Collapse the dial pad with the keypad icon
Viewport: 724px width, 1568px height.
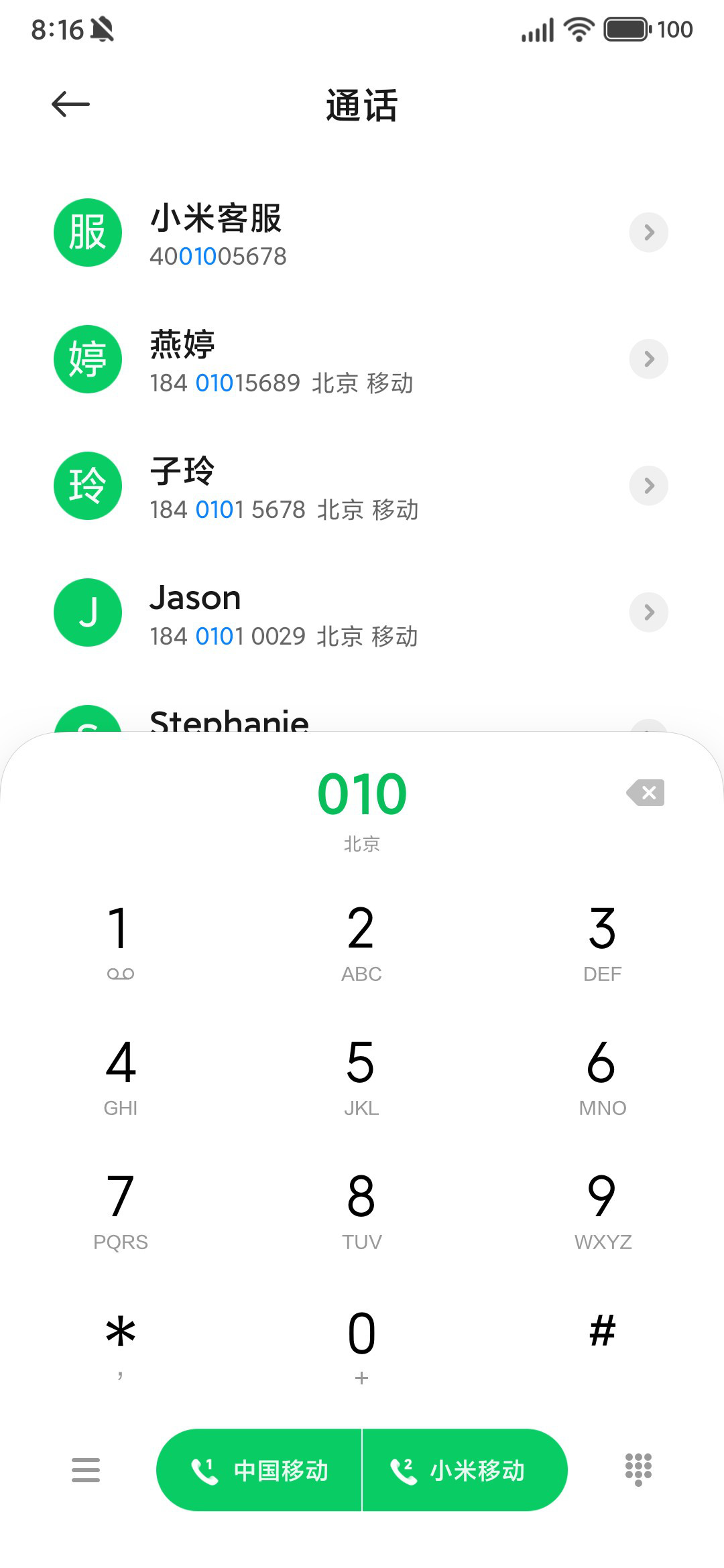(x=638, y=1470)
